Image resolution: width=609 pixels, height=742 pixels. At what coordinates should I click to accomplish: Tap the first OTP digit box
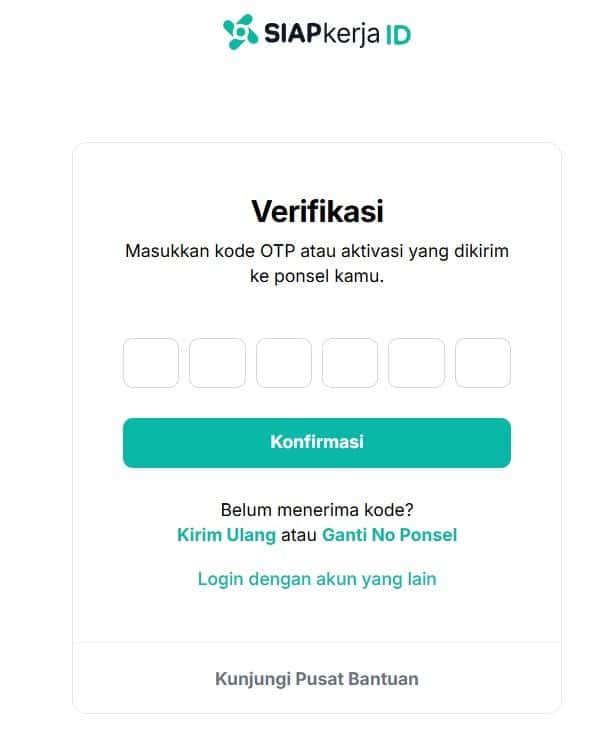(151, 363)
